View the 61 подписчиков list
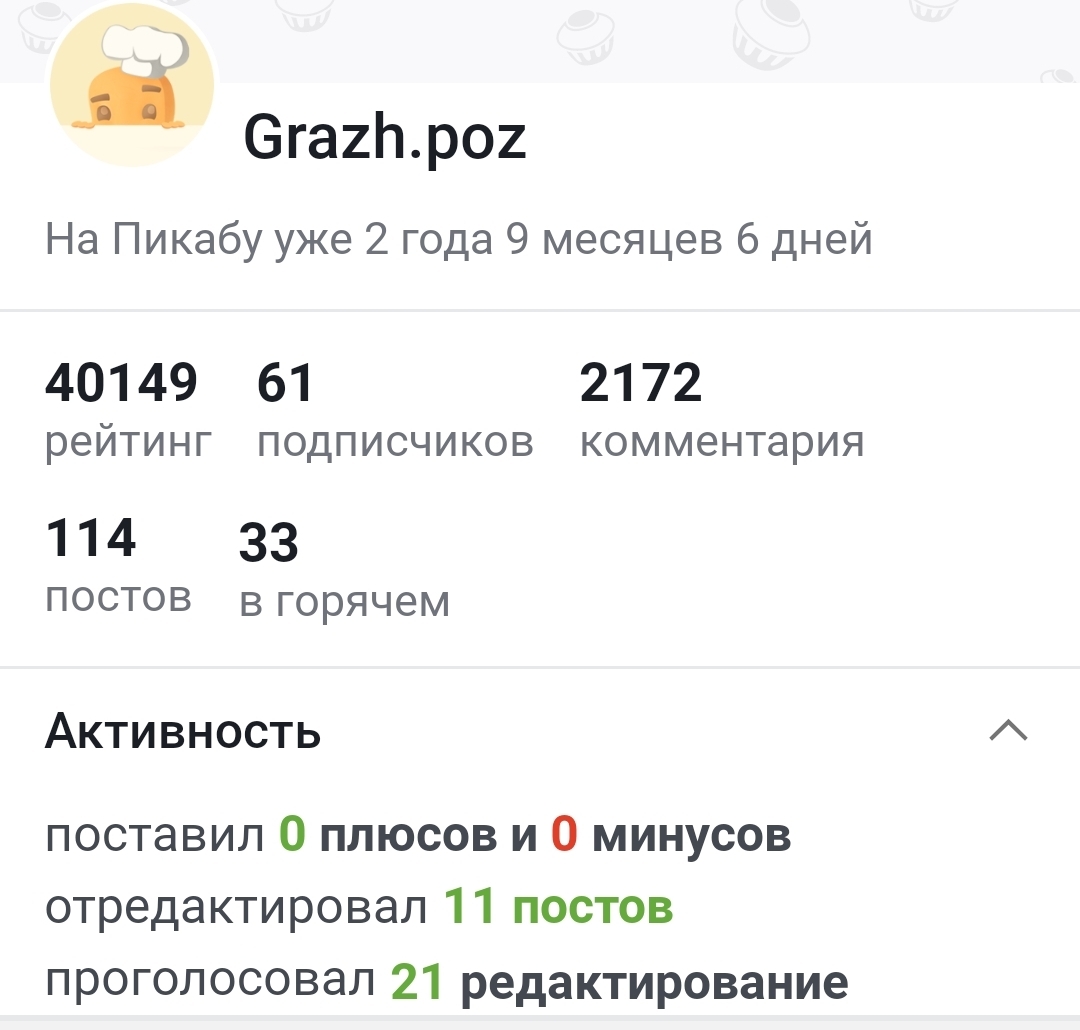The image size is (1080, 1030). 394,411
